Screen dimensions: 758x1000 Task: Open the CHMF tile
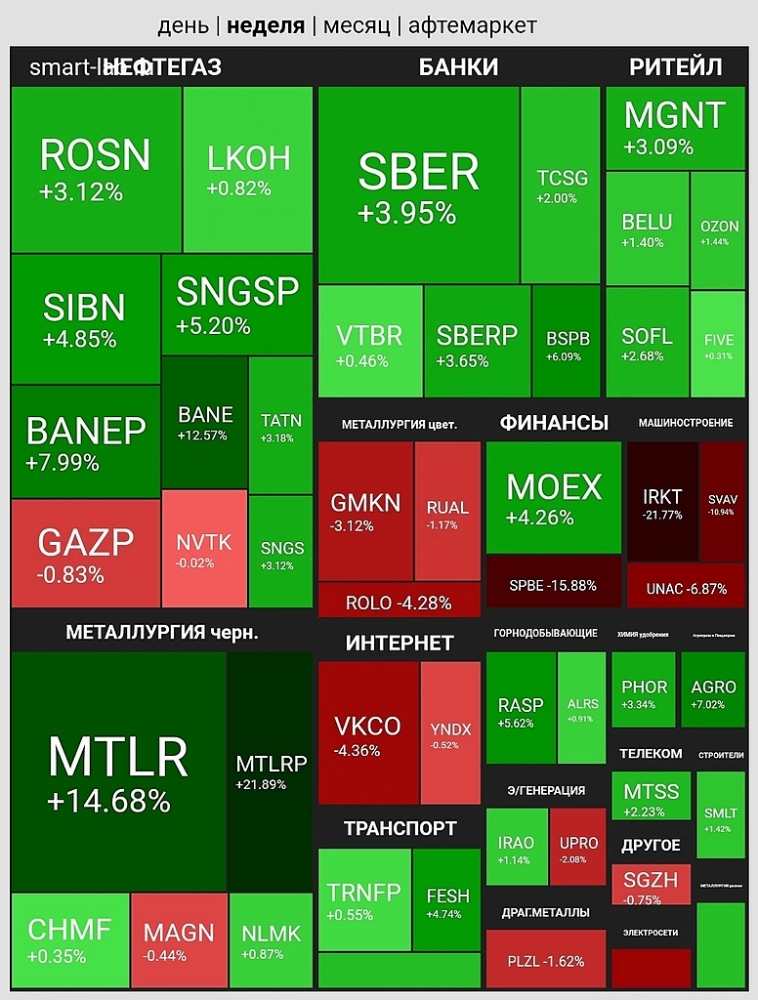[69, 940]
